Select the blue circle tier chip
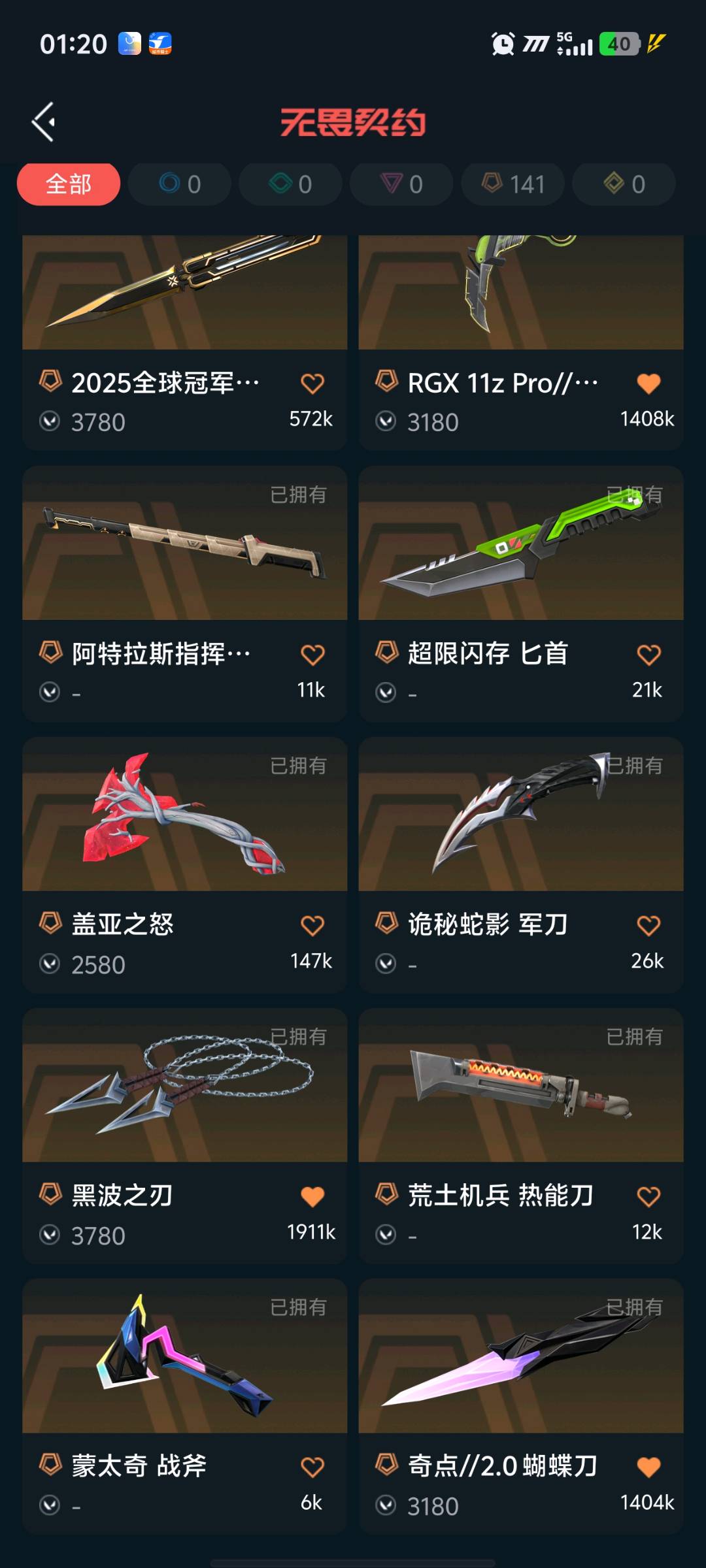 pyautogui.click(x=180, y=184)
